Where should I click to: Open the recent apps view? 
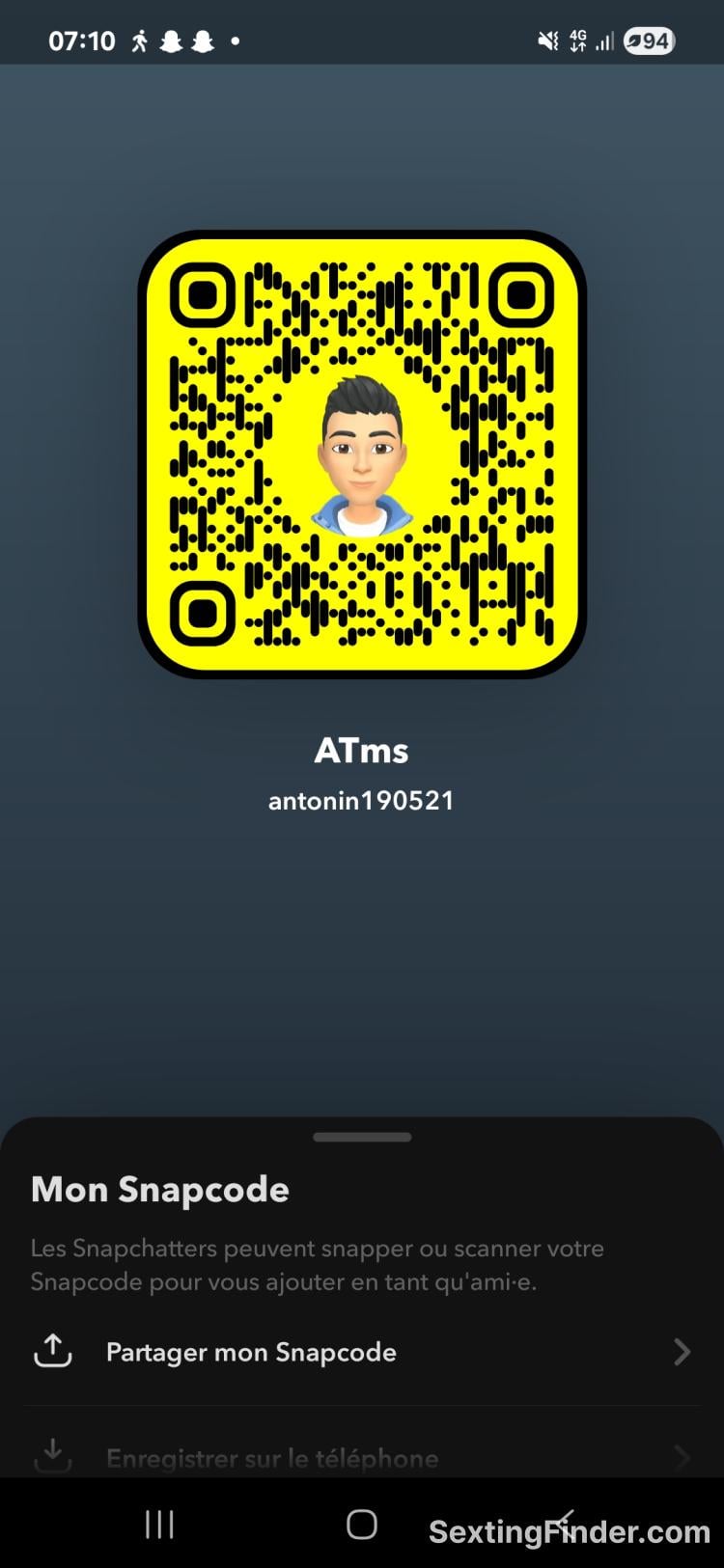click(159, 1525)
